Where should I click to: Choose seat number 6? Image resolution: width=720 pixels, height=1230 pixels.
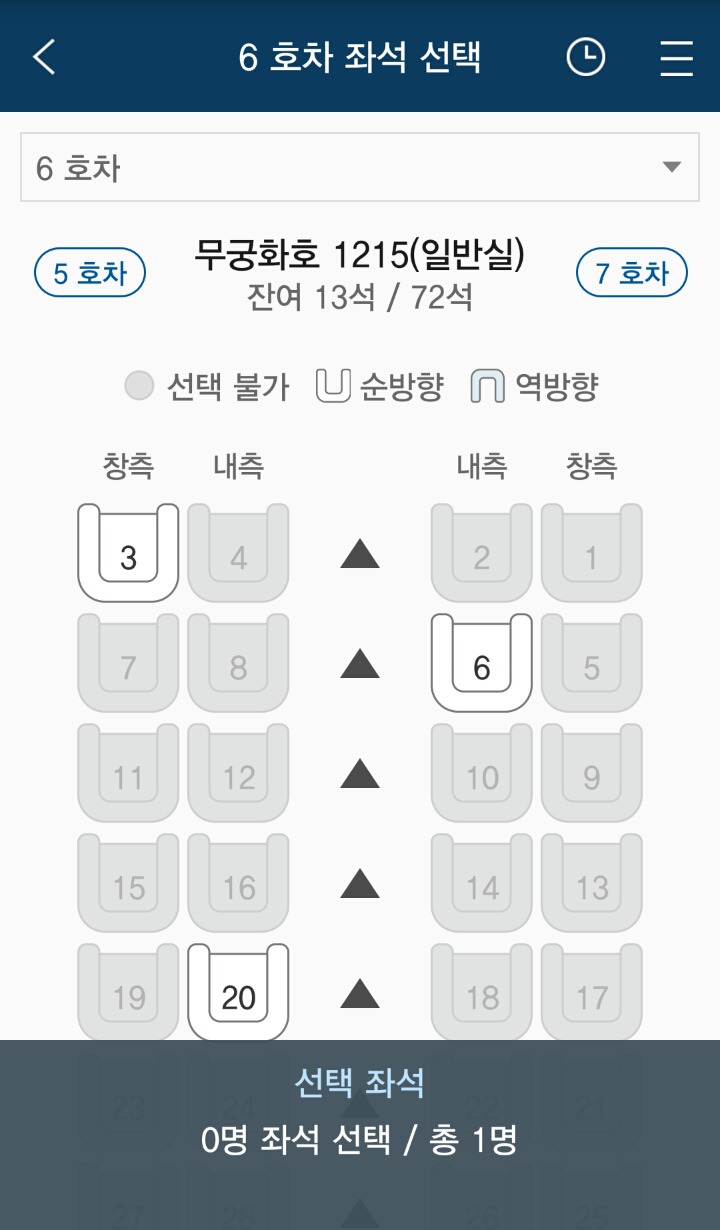(x=481, y=663)
